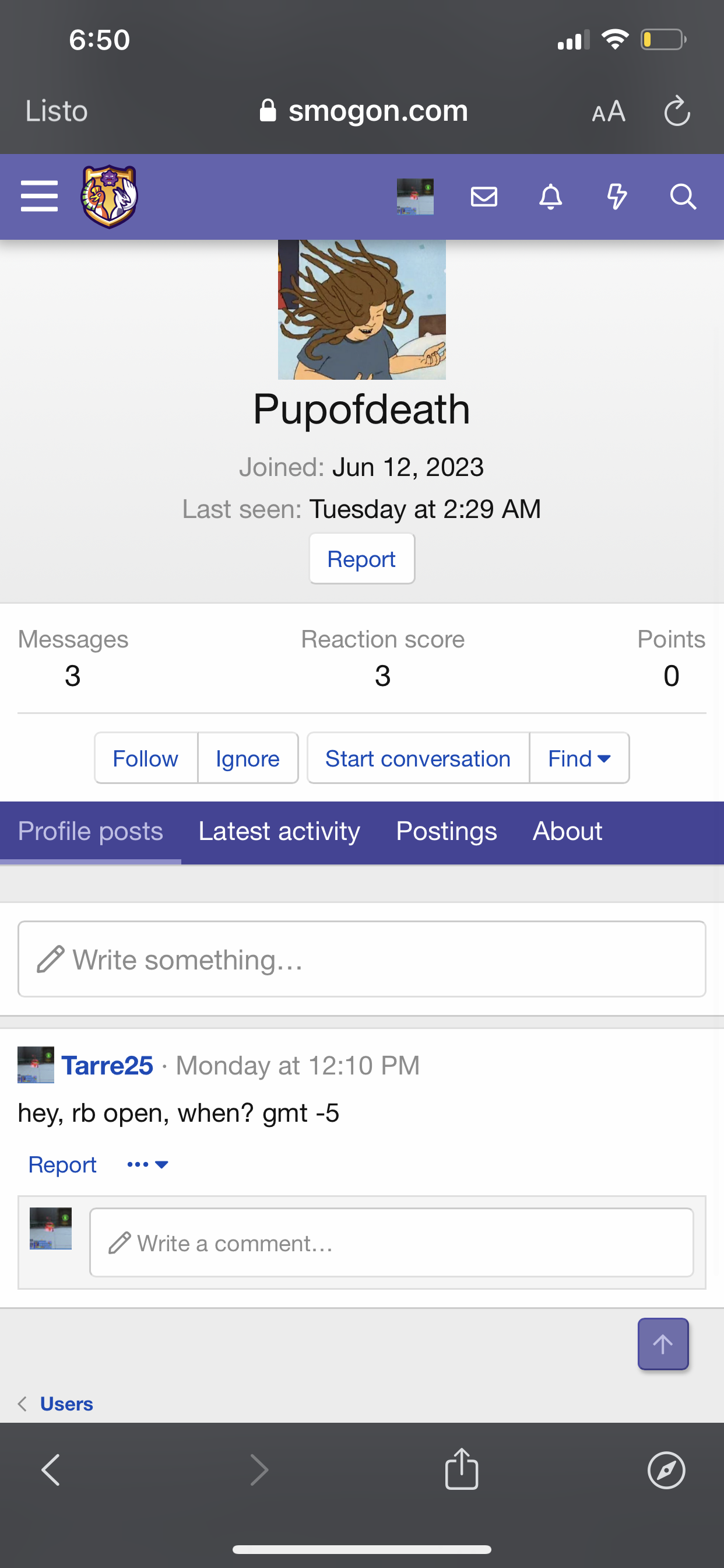The height and width of the screenshot is (1568, 724).
Task: Report Tarre25's profile post
Action: click(x=63, y=1164)
